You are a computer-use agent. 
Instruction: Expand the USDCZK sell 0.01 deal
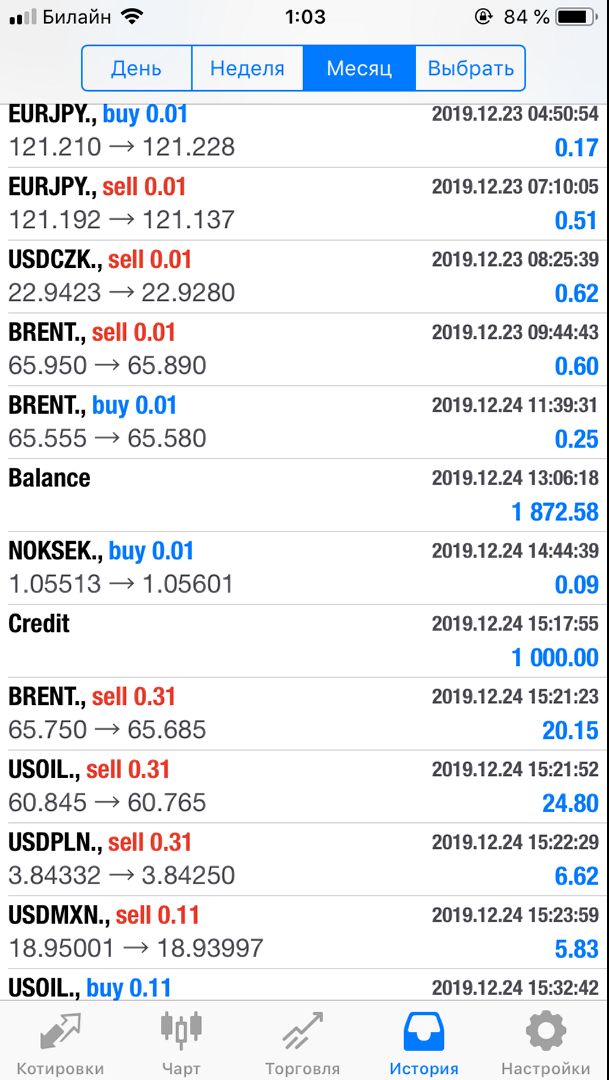click(x=304, y=277)
